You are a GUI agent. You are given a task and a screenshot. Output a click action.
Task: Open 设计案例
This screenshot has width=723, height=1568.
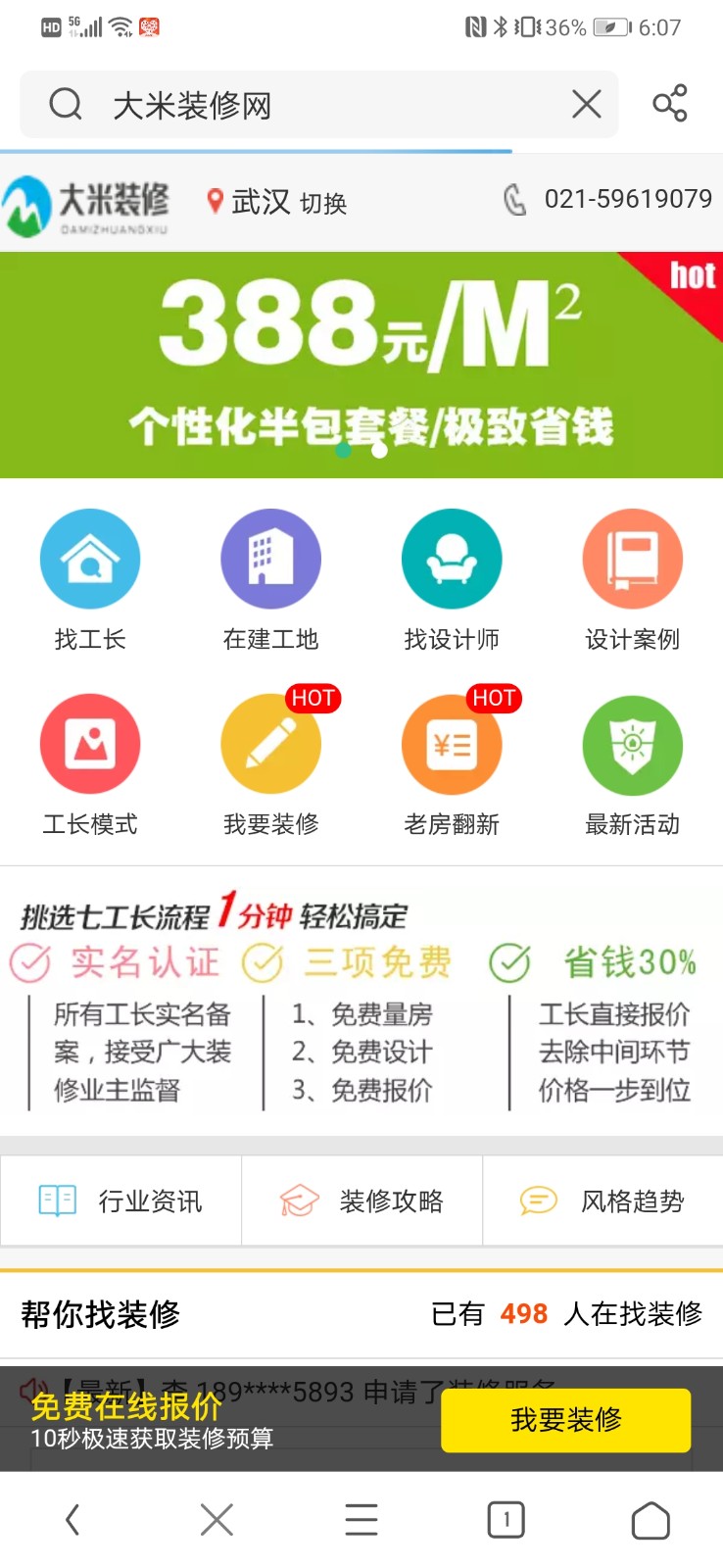tap(632, 580)
